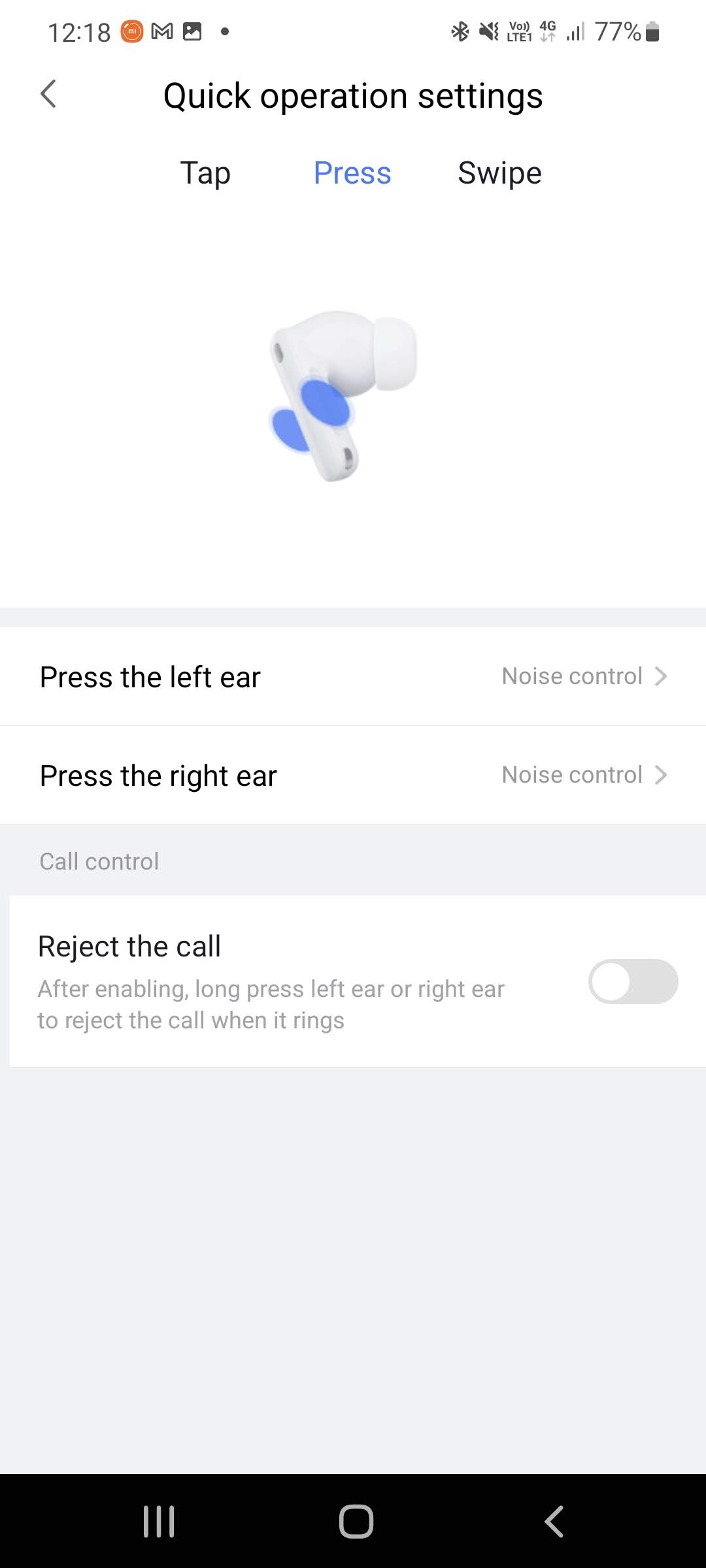Image resolution: width=706 pixels, height=1568 pixels.
Task: Switch to the Swipe tab
Action: (499, 173)
